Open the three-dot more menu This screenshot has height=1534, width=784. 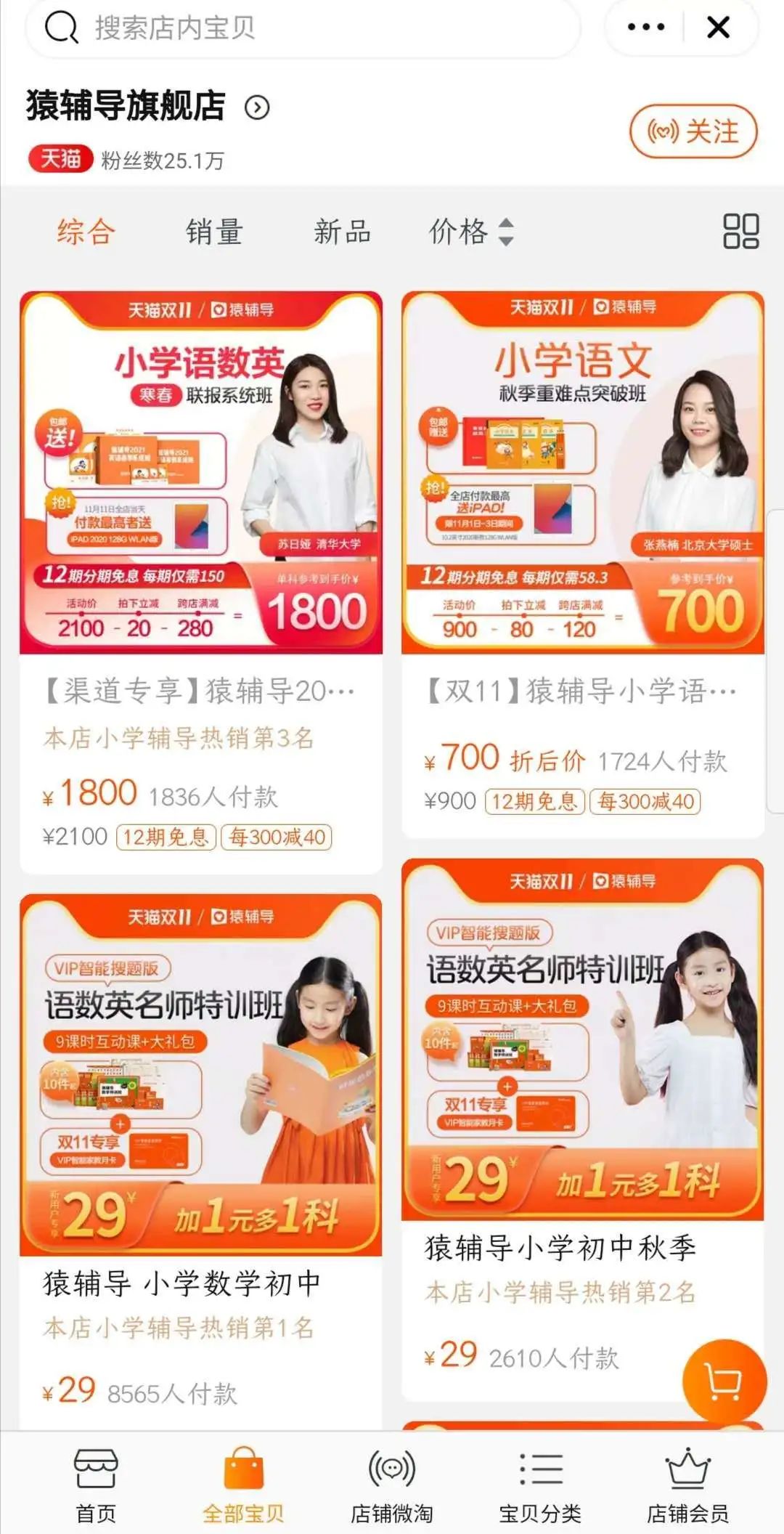coord(645,28)
